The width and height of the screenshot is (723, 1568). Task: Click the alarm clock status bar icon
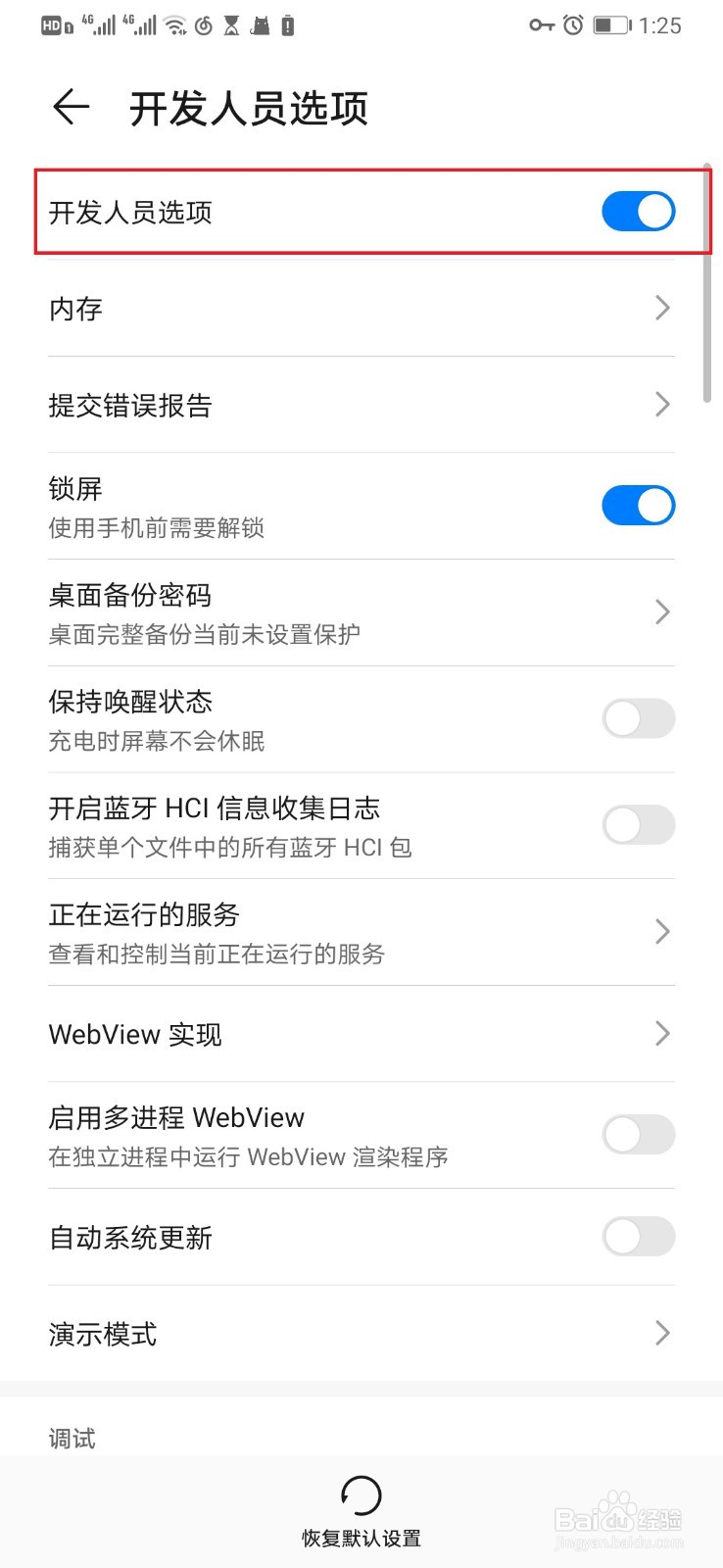[571, 25]
